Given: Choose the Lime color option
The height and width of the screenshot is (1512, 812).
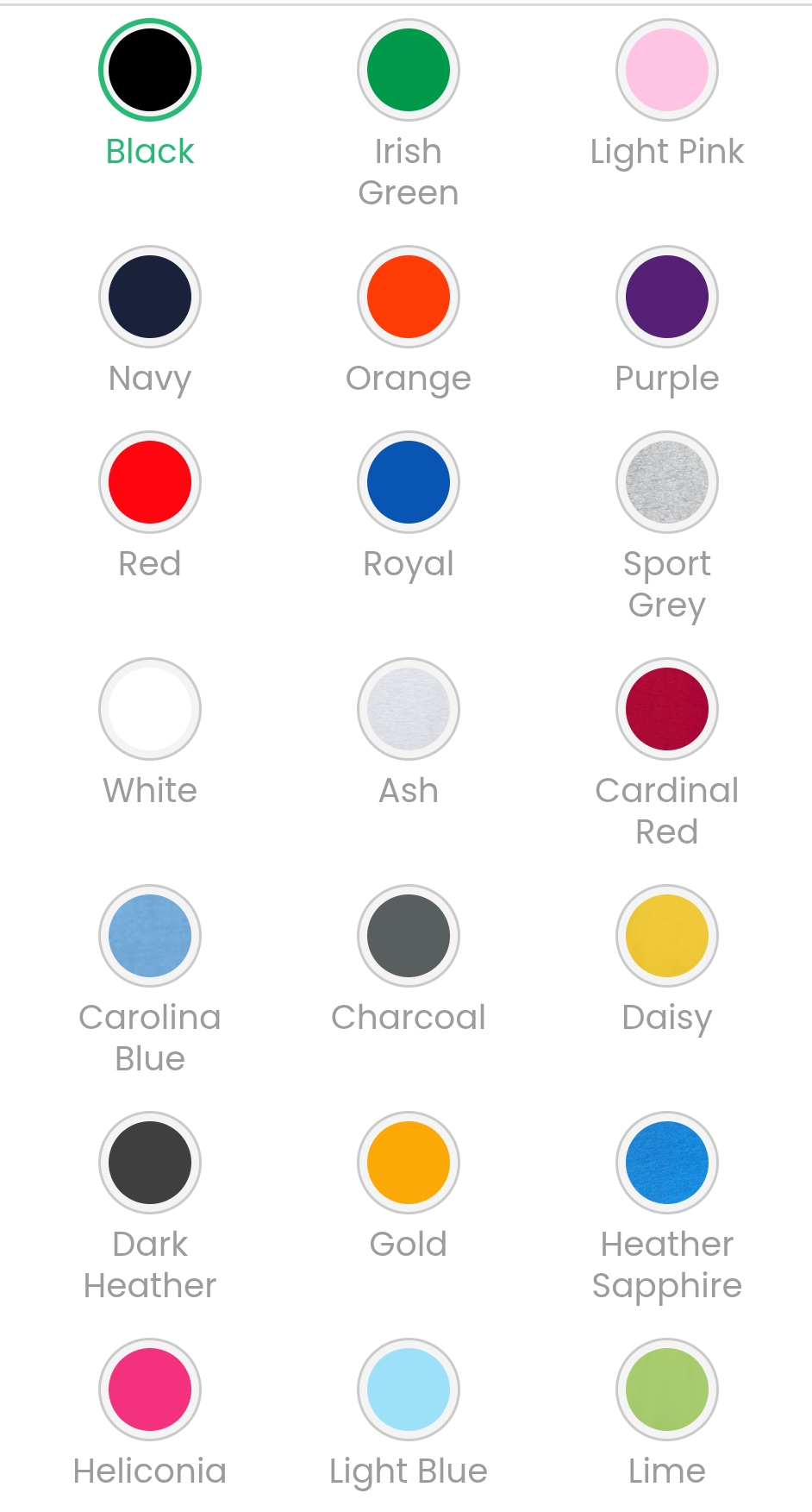Looking at the screenshot, I should tap(667, 1390).
